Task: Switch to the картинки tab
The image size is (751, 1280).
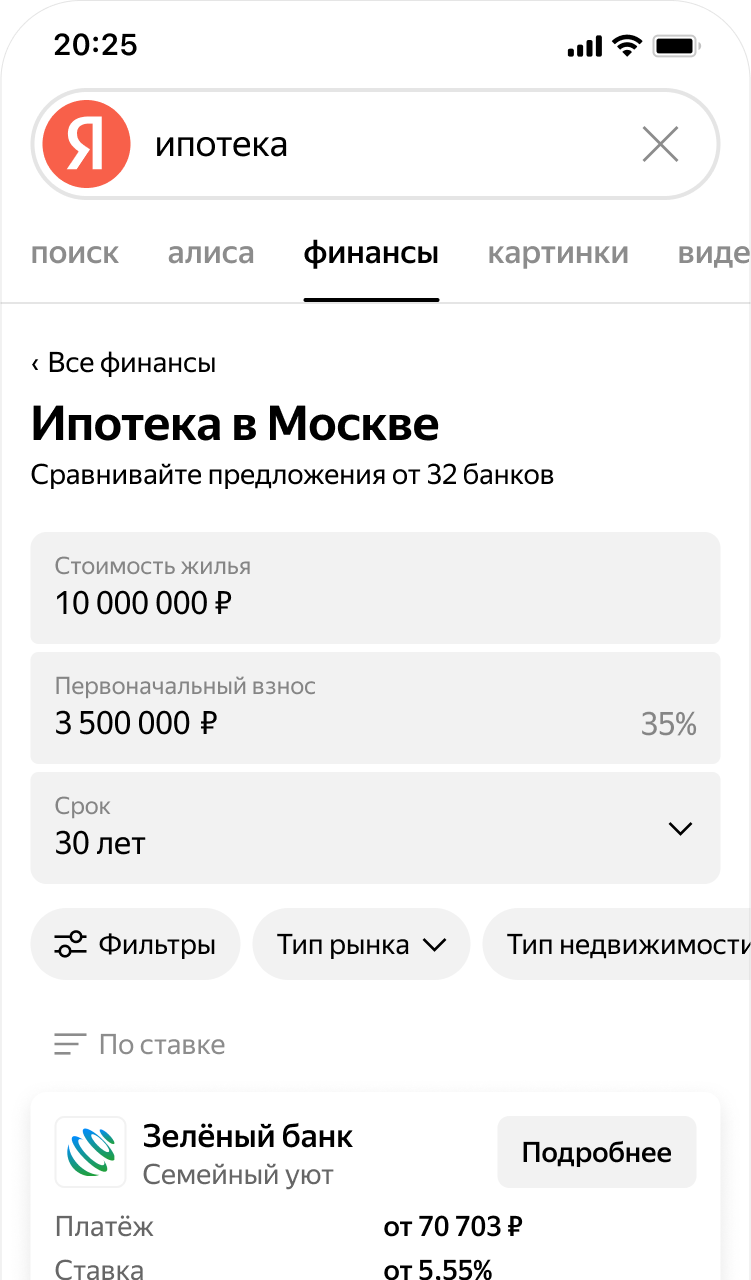Action: point(558,253)
